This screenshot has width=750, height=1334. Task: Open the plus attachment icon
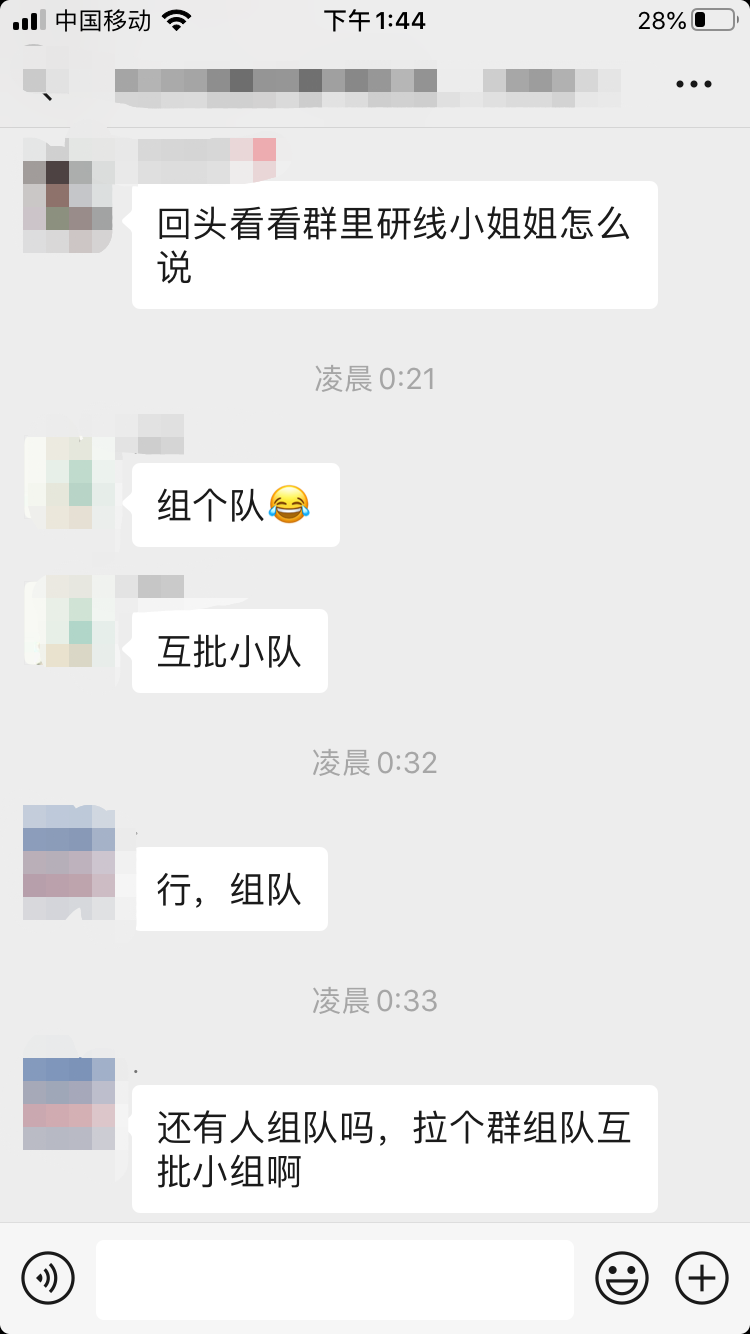701,1278
